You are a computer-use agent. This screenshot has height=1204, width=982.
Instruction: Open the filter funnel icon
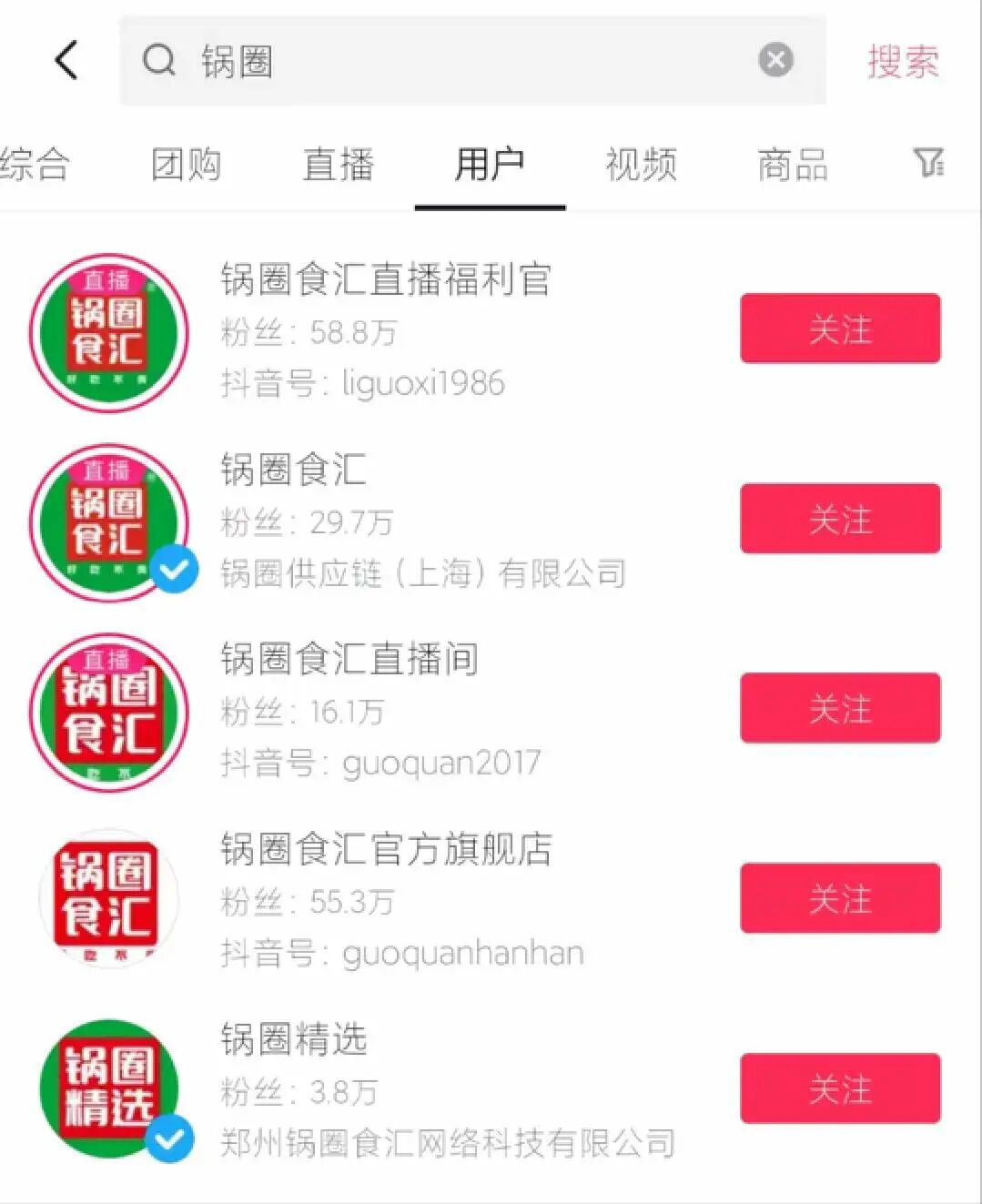click(x=928, y=163)
